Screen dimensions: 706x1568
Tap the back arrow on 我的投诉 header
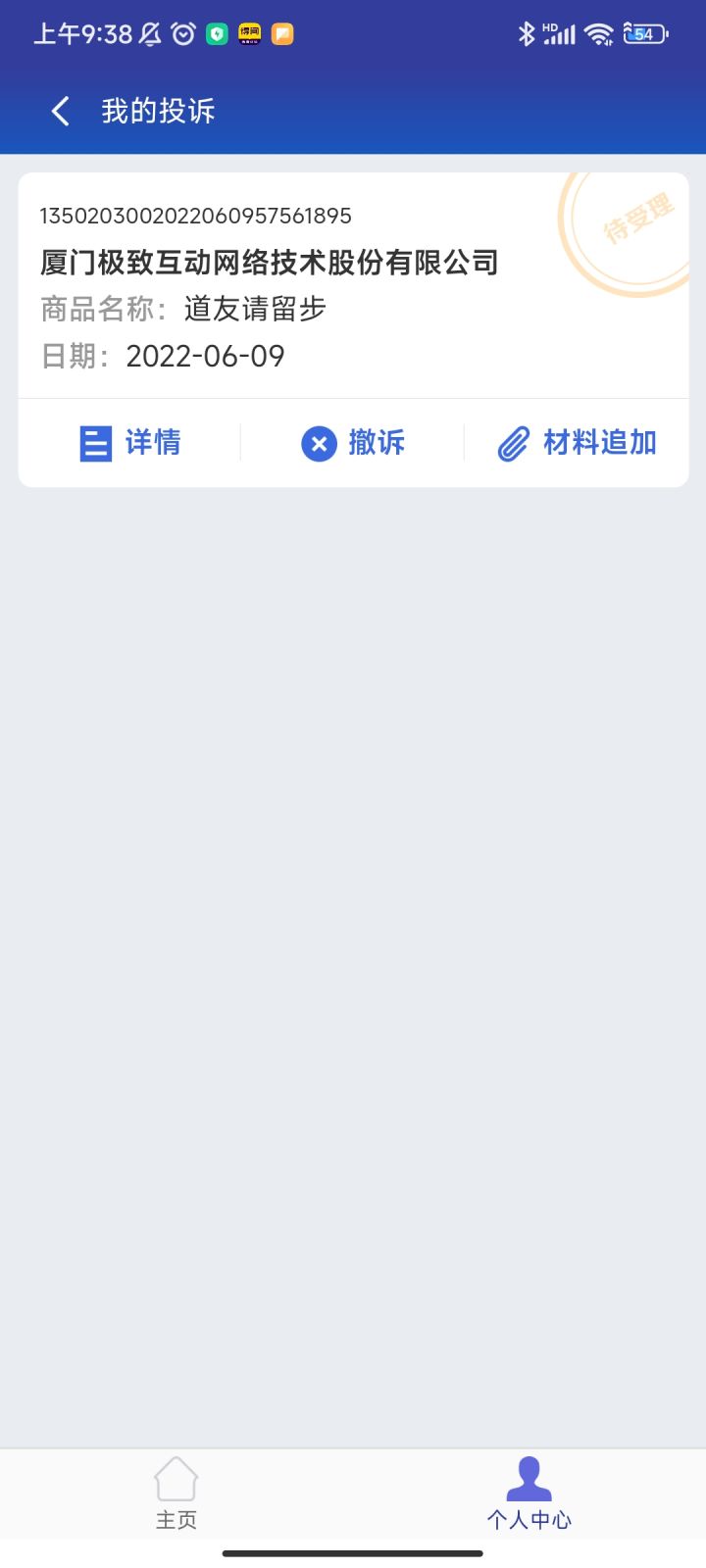pyautogui.click(x=59, y=111)
